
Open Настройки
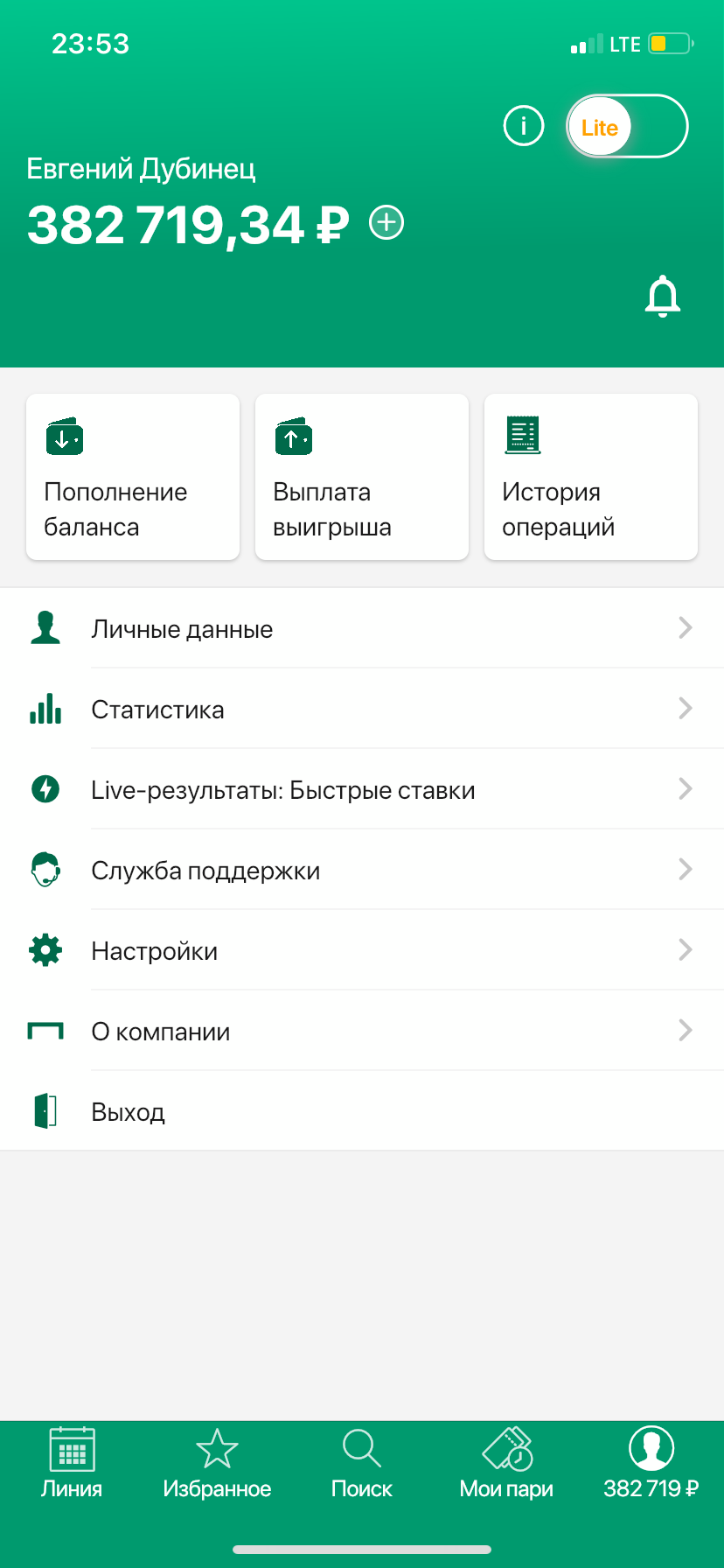(x=362, y=950)
